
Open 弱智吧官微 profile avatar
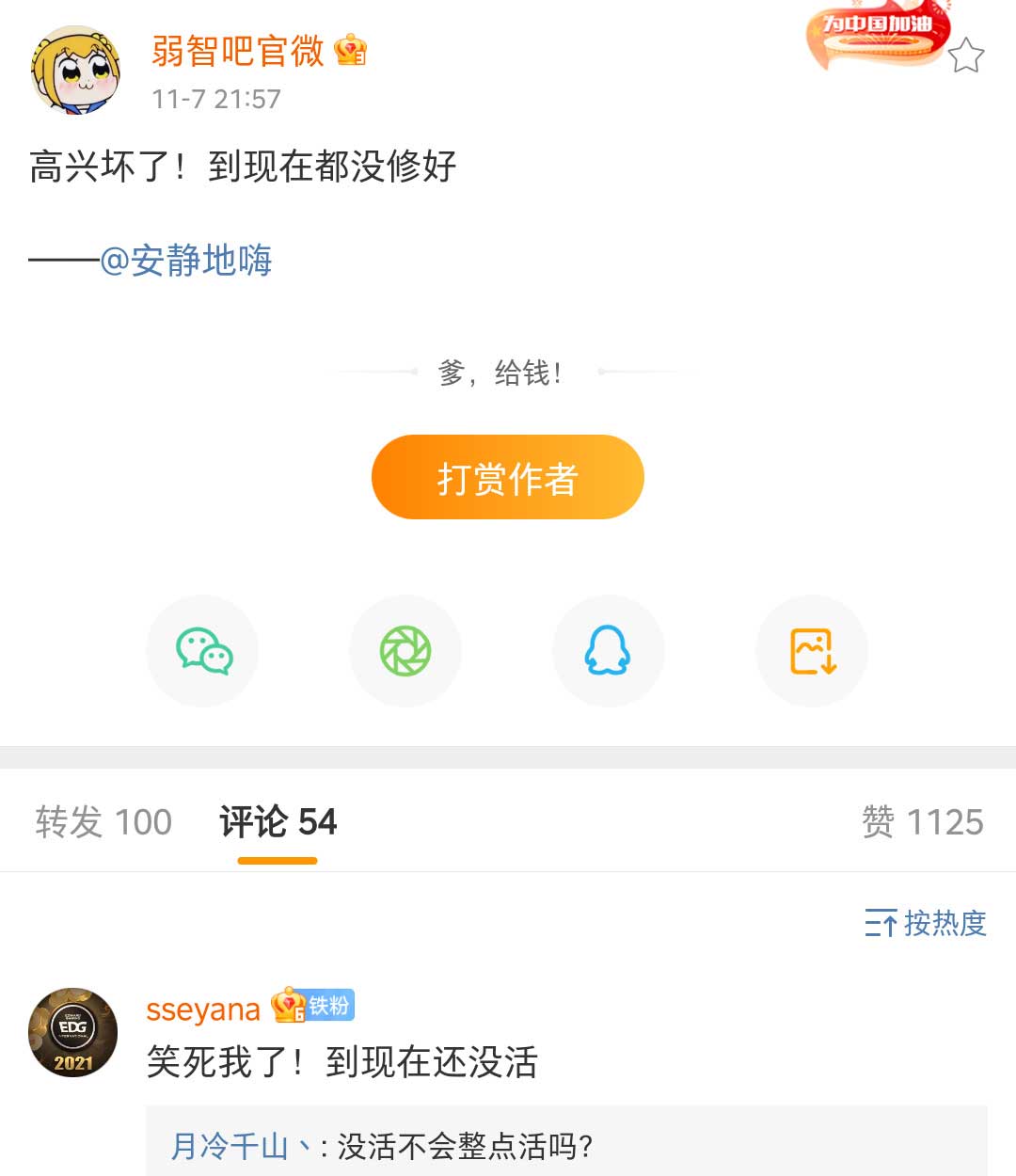pyautogui.click(x=74, y=72)
